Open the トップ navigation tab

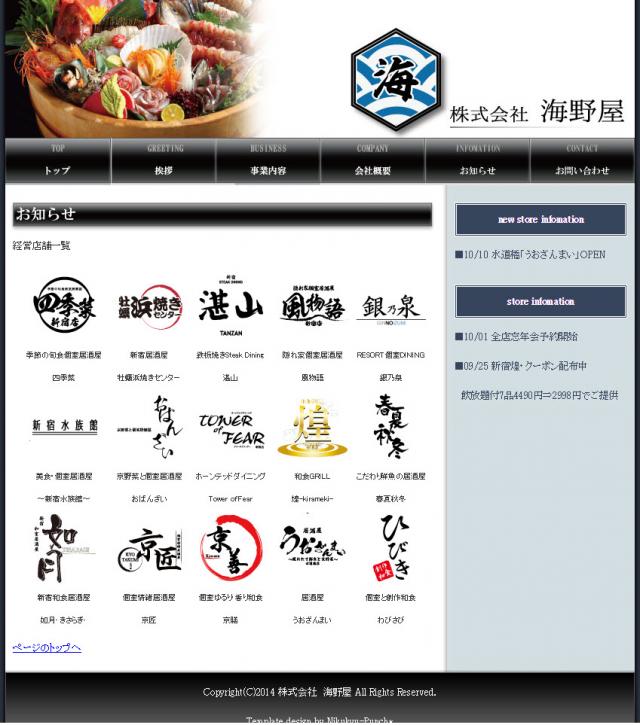pyautogui.click(x=58, y=161)
